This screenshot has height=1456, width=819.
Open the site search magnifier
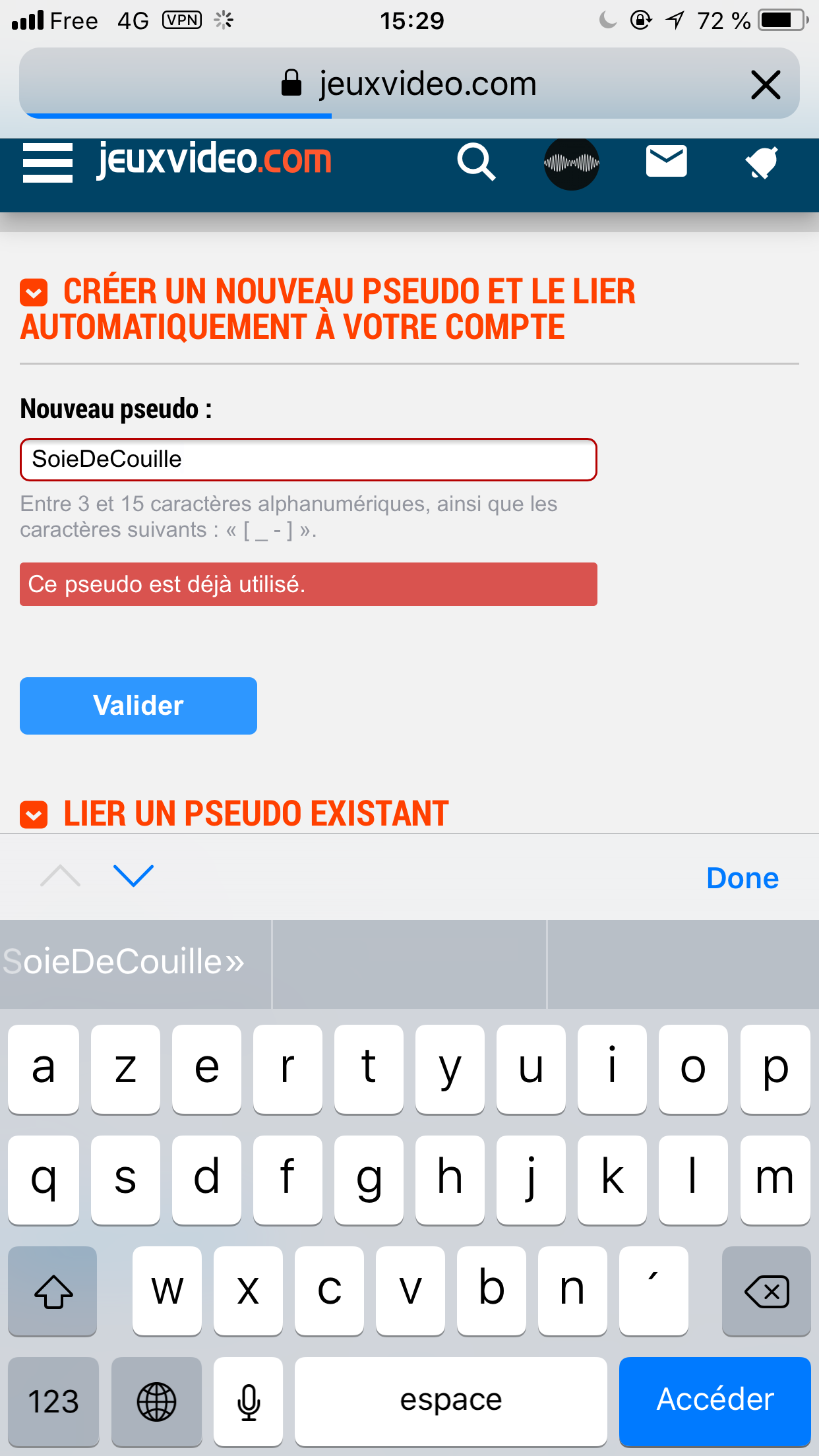[x=476, y=162]
